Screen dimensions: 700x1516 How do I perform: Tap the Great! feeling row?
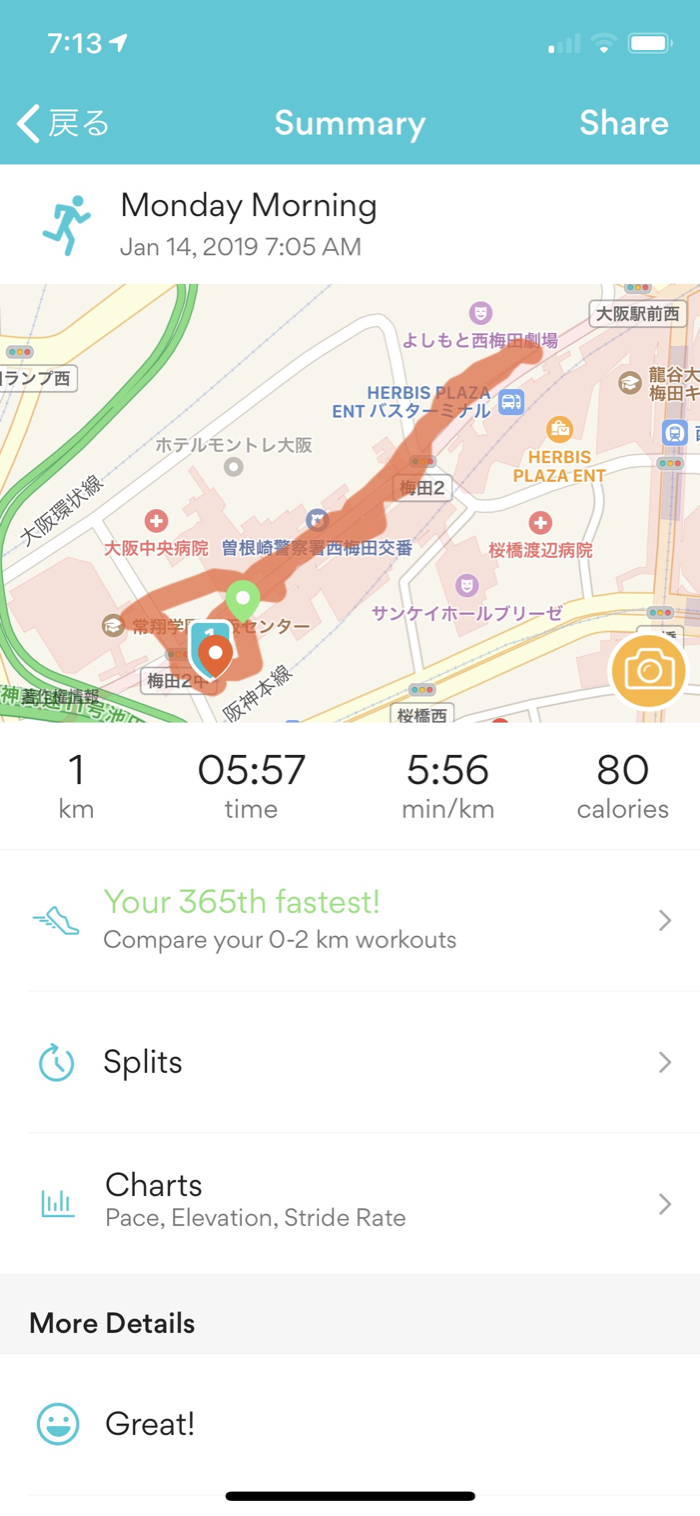coord(350,1424)
